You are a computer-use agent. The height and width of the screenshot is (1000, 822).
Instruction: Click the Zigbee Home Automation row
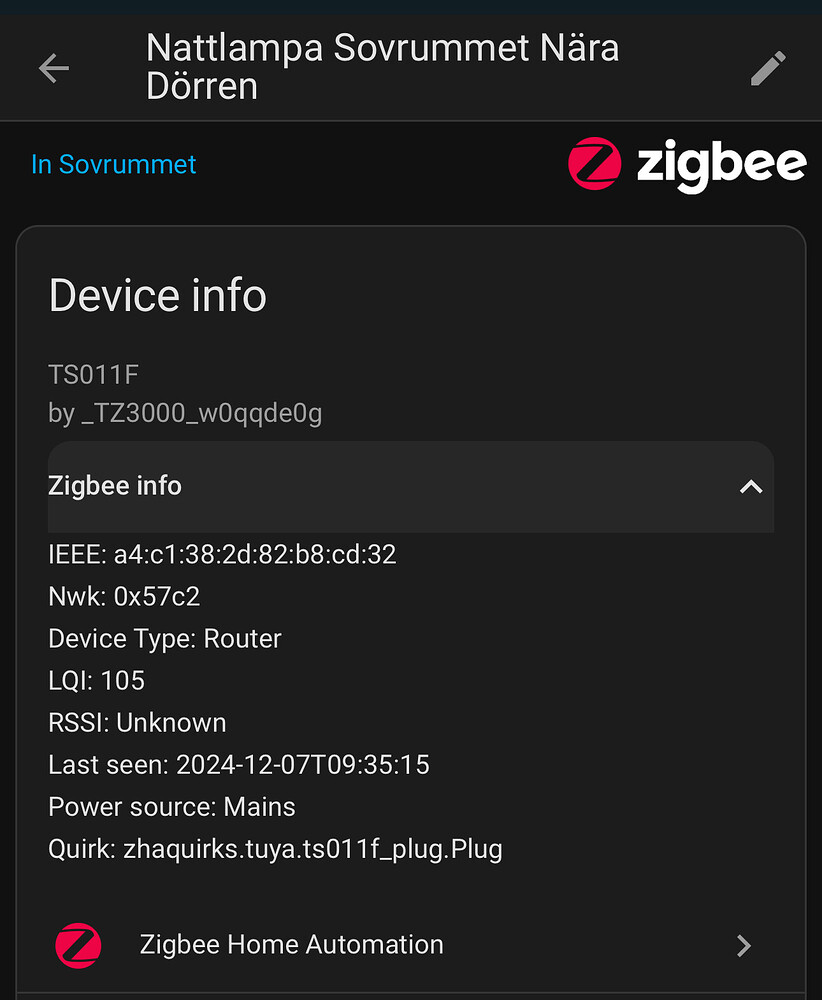point(290,945)
